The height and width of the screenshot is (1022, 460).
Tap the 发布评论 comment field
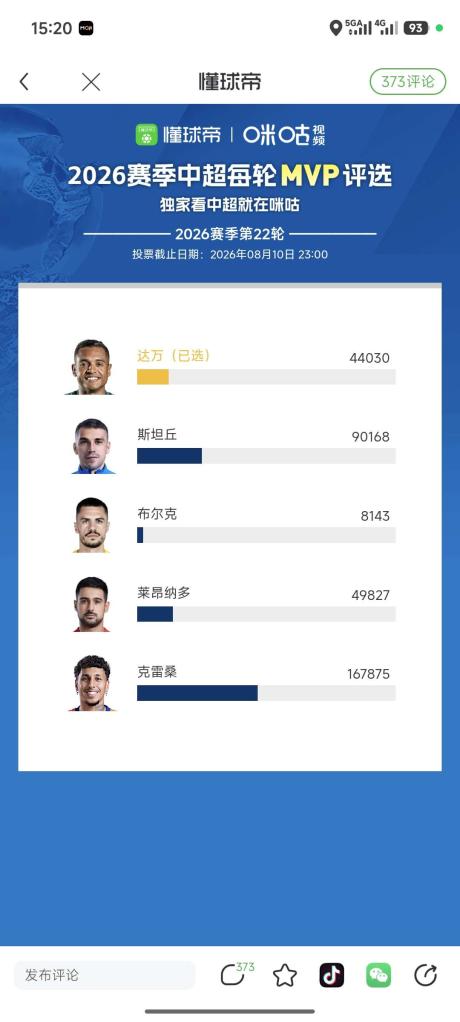point(104,975)
